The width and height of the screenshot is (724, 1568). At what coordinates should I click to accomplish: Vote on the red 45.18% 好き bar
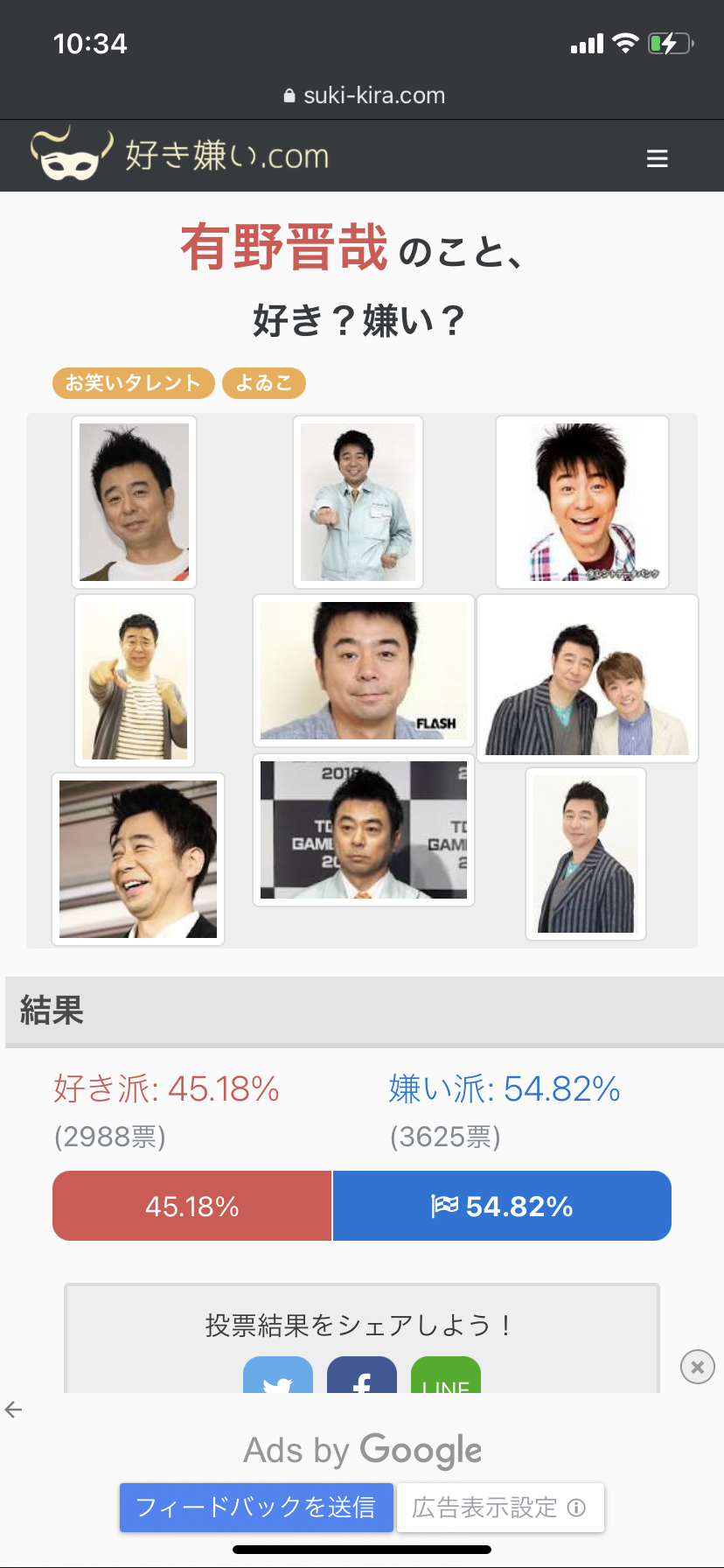point(192,1206)
